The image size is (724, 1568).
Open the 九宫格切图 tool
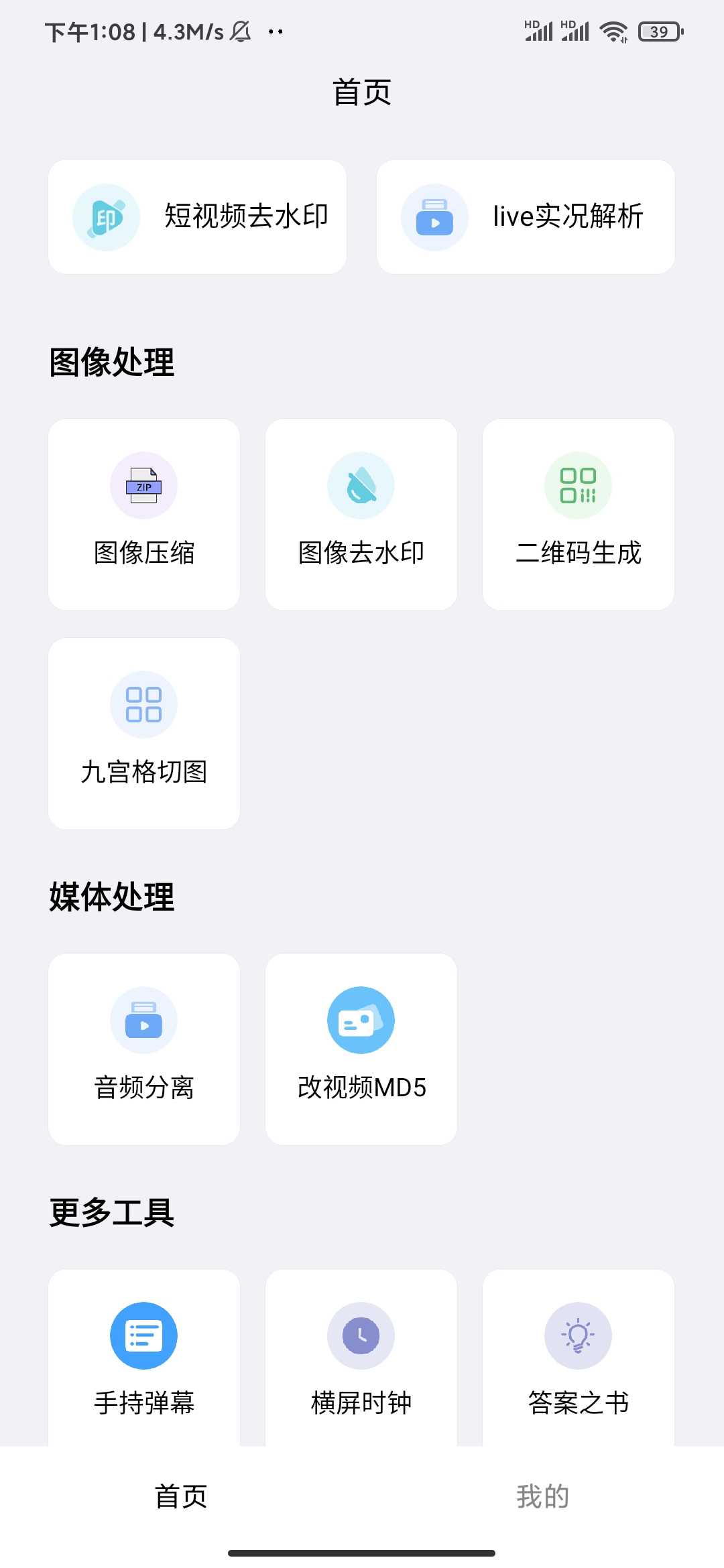click(144, 733)
